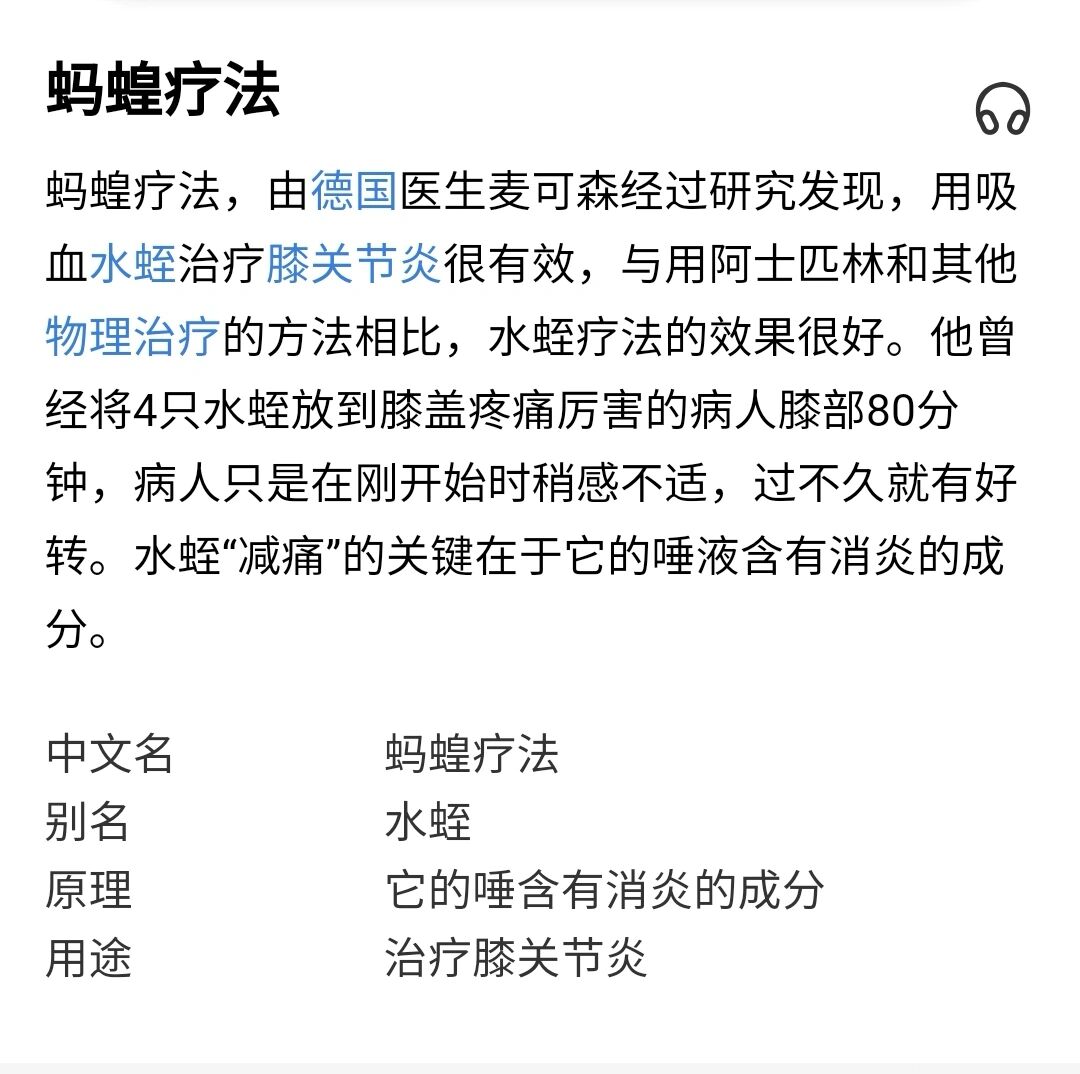Follow the 膝关节炎 link
The width and height of the screenshot is (1080, 1074).
353,263
